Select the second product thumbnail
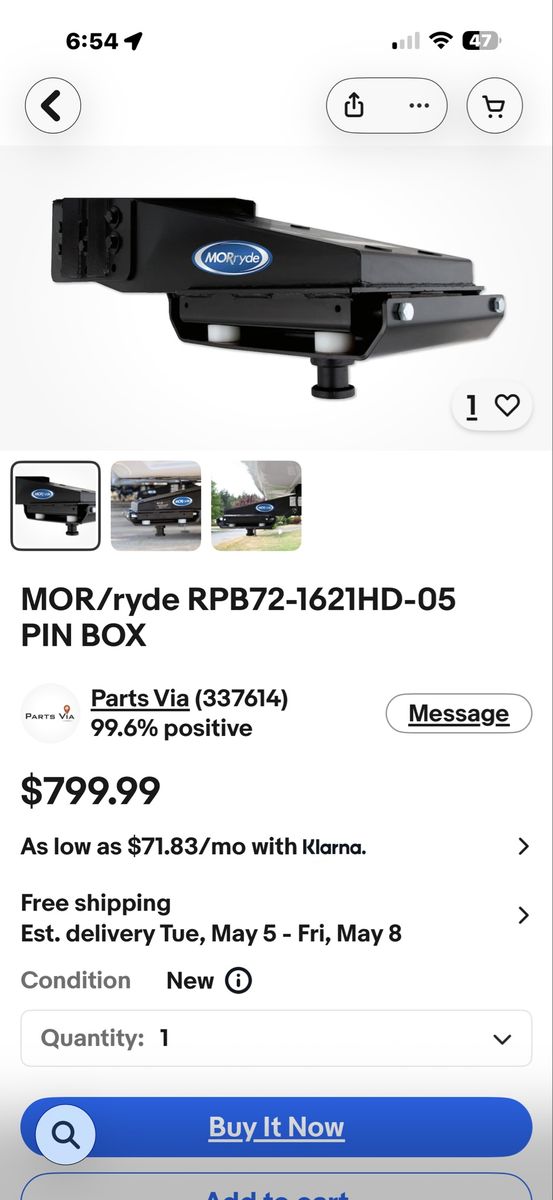The height and width of the screenshot is (1200, 553). pyautogui.click(x=156, y=506)
